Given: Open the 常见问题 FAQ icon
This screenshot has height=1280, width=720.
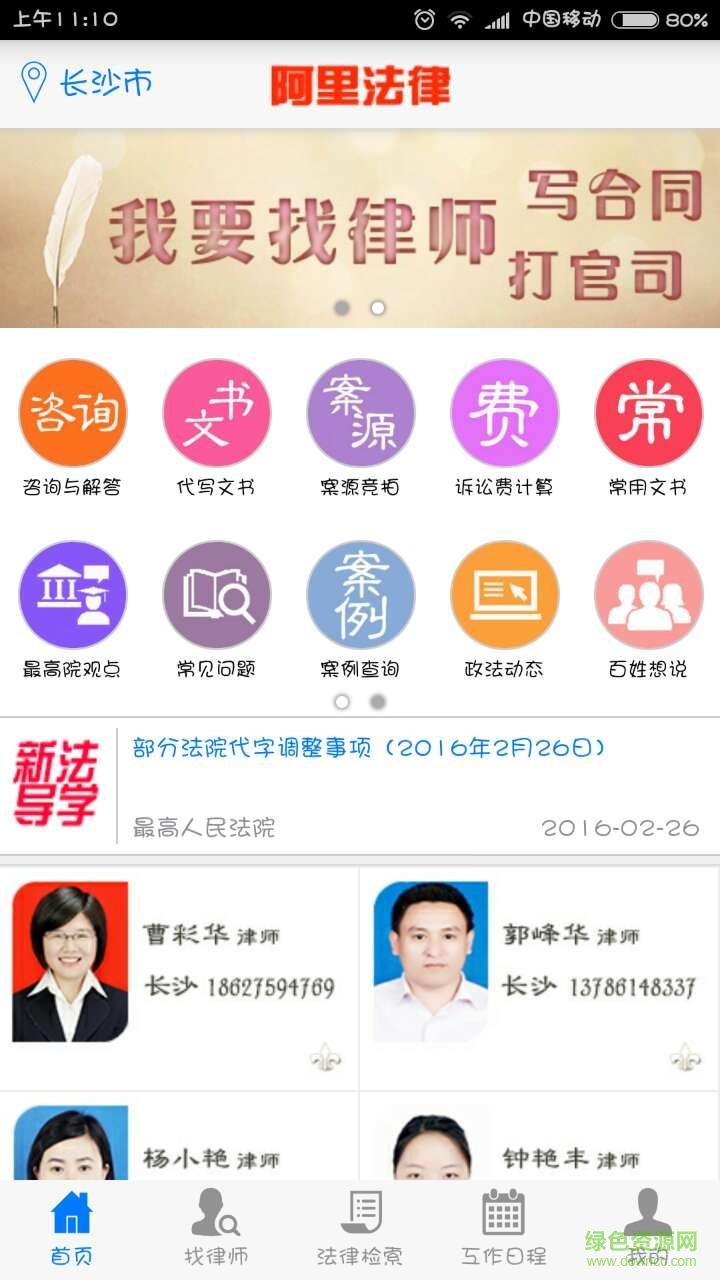Looking at the screenshot, I should [x=216, y=595].
